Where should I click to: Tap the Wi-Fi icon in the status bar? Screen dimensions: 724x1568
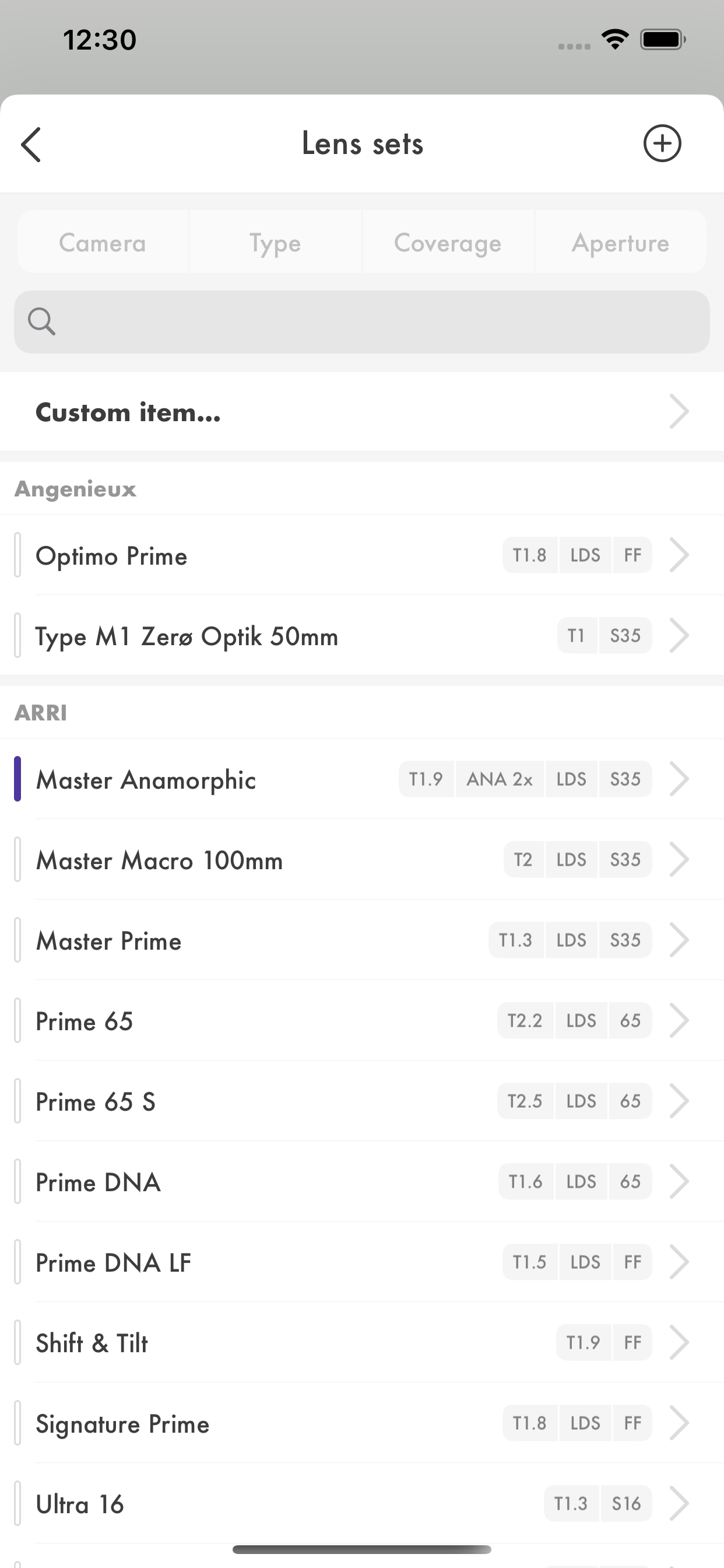pos(615,38)
